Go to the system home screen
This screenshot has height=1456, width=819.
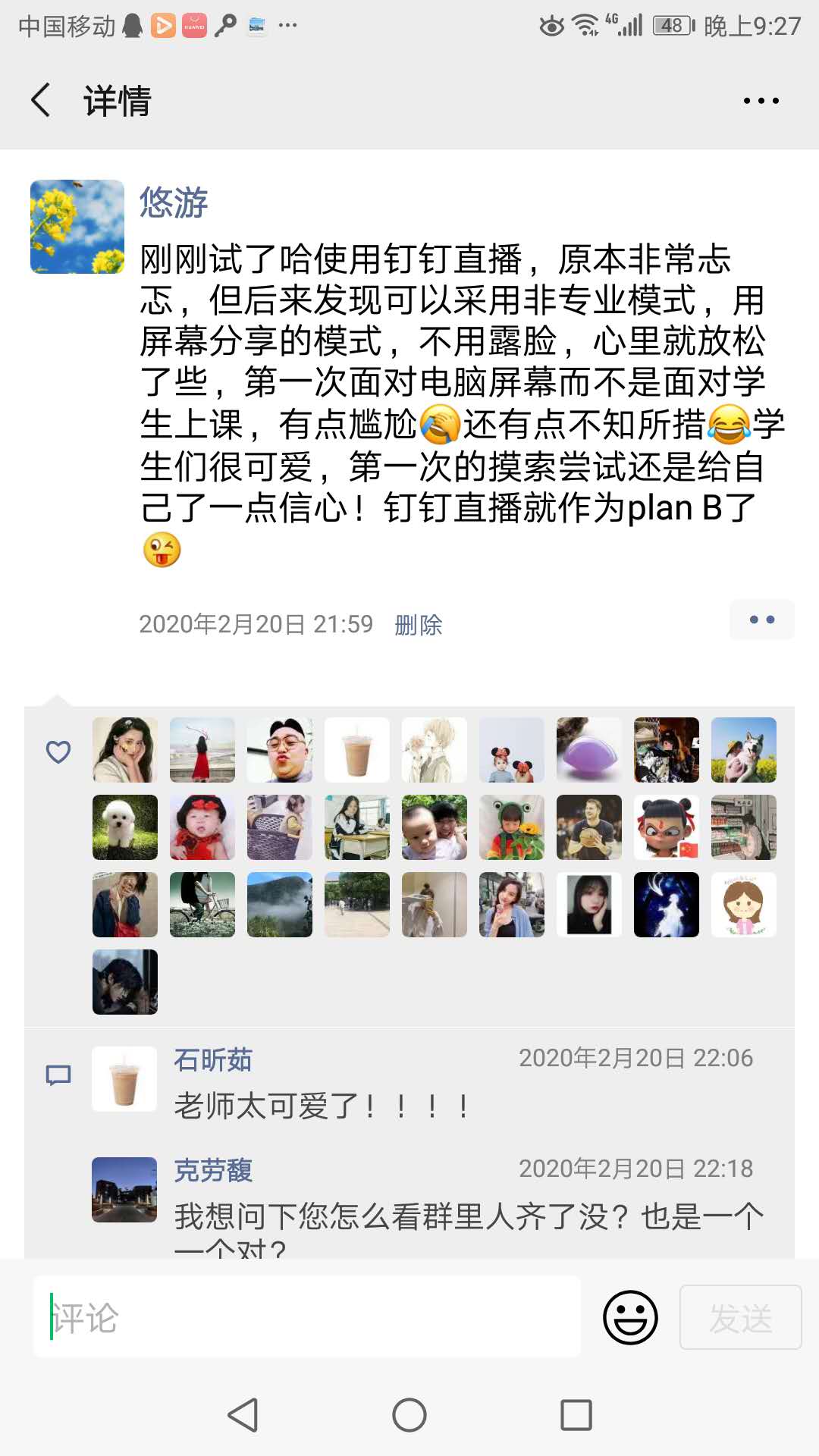(x=409, y=1415)
